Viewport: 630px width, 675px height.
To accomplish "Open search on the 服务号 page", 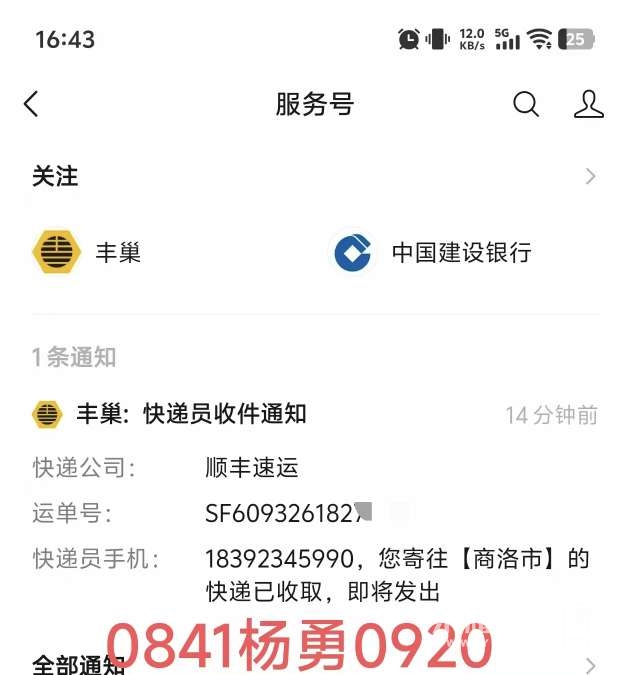I will [526, 104].
